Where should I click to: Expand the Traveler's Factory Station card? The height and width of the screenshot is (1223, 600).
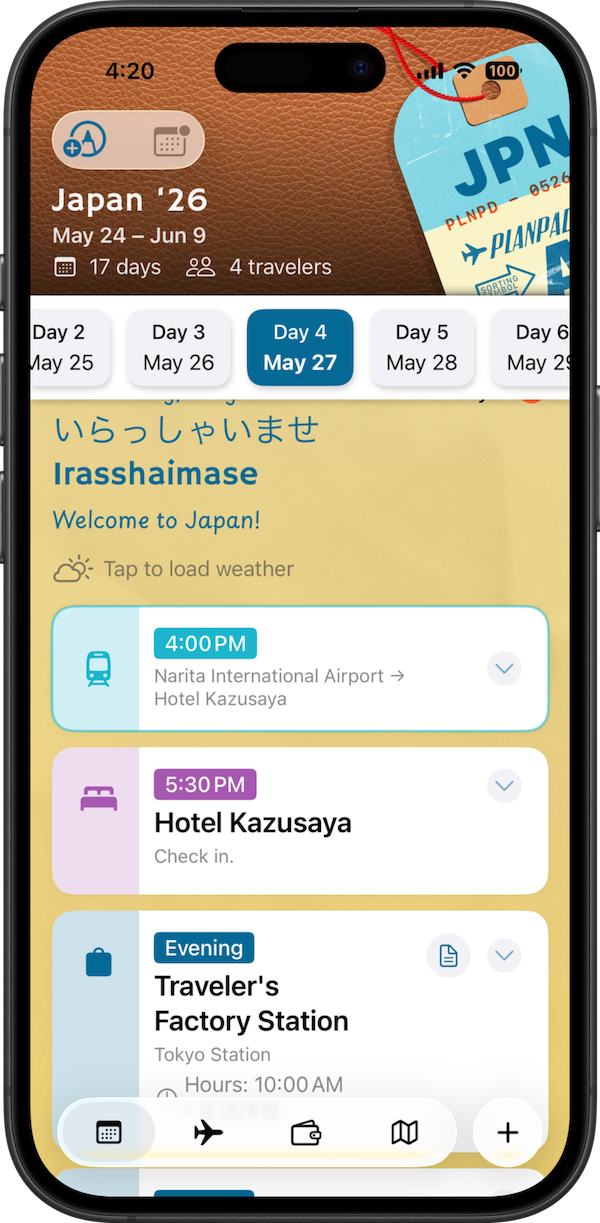(504, 956)
